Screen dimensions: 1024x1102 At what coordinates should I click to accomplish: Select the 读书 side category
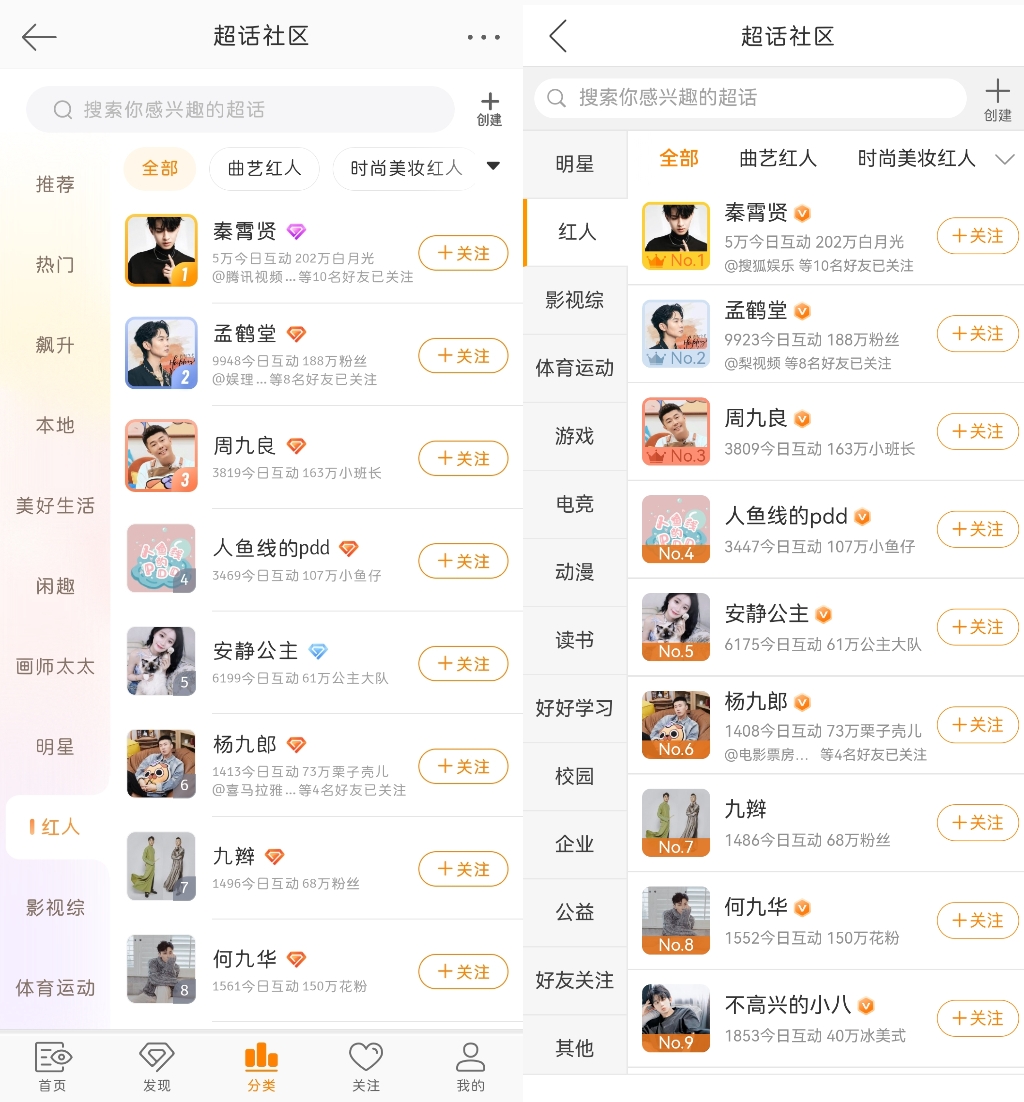tap(575, 640)
